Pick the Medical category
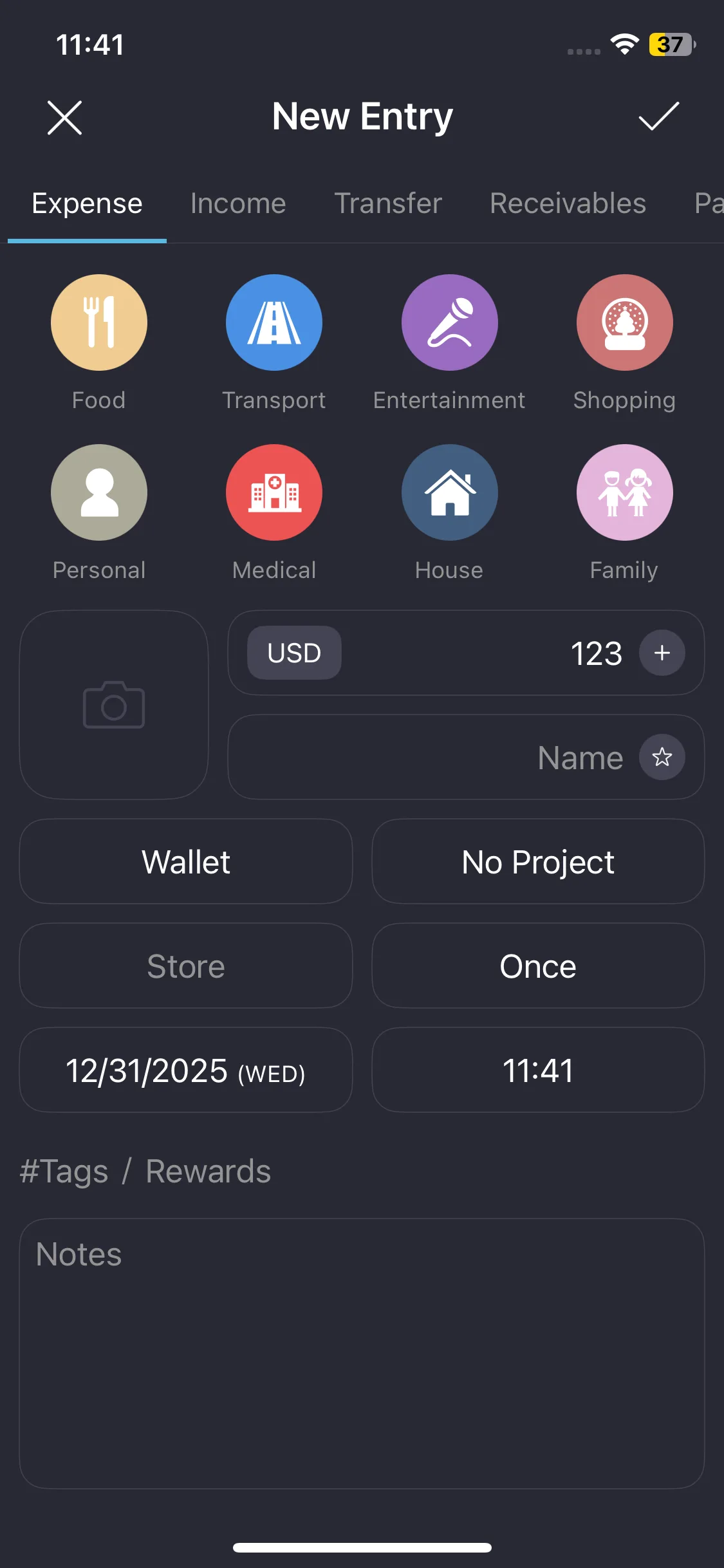This screenshot has width=724, height=1568. 274,492
